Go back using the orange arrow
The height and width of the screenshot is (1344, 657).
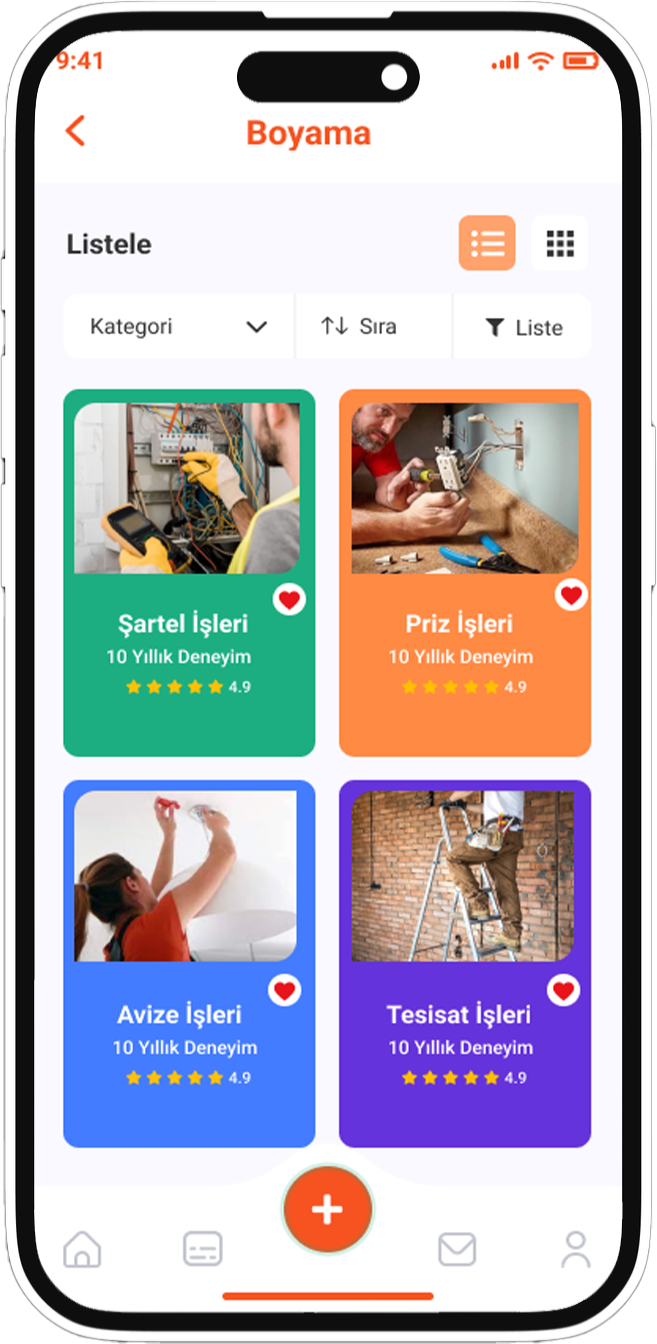(x=75, y=131)
